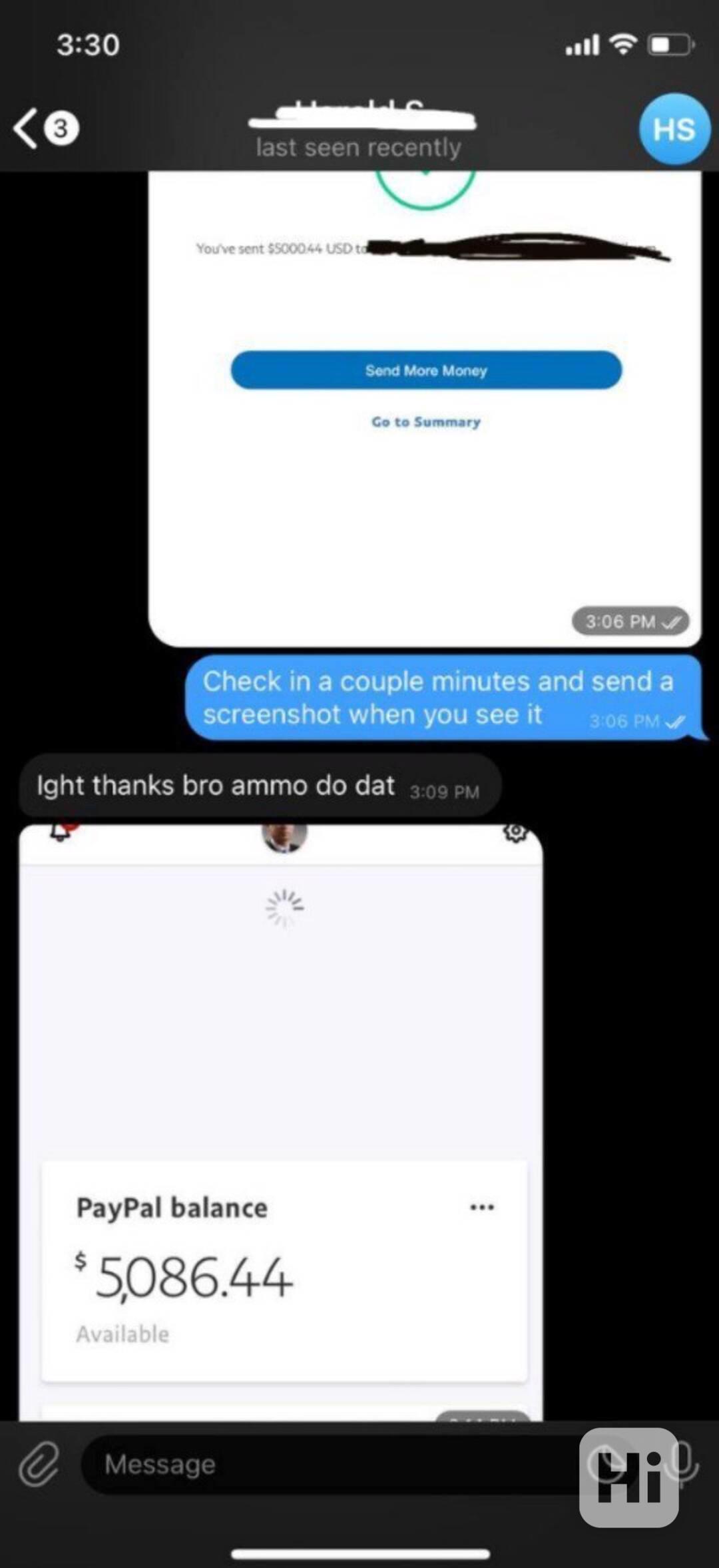This screenshot has width=719, height=1568.
Task: Tap the paperclip attach icon
Action: coord(39,1464)
